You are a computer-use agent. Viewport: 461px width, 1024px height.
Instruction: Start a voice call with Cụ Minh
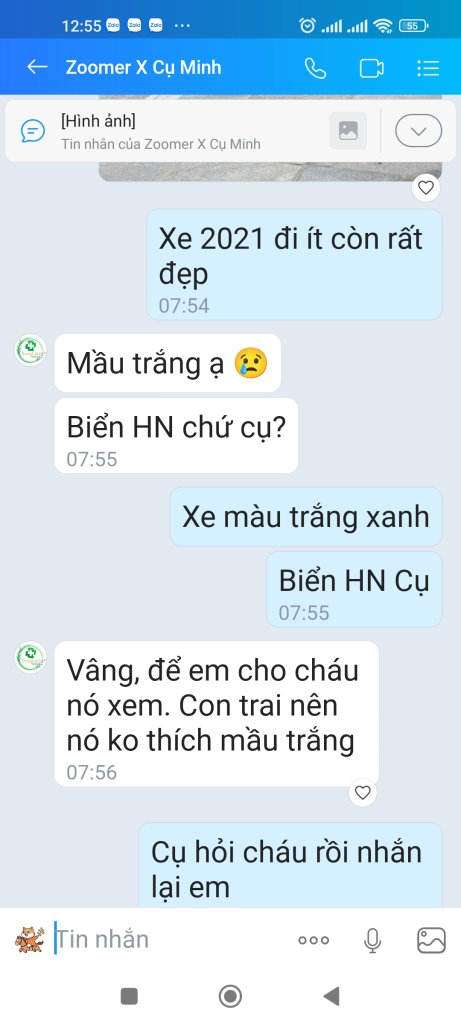coord(315,68)
